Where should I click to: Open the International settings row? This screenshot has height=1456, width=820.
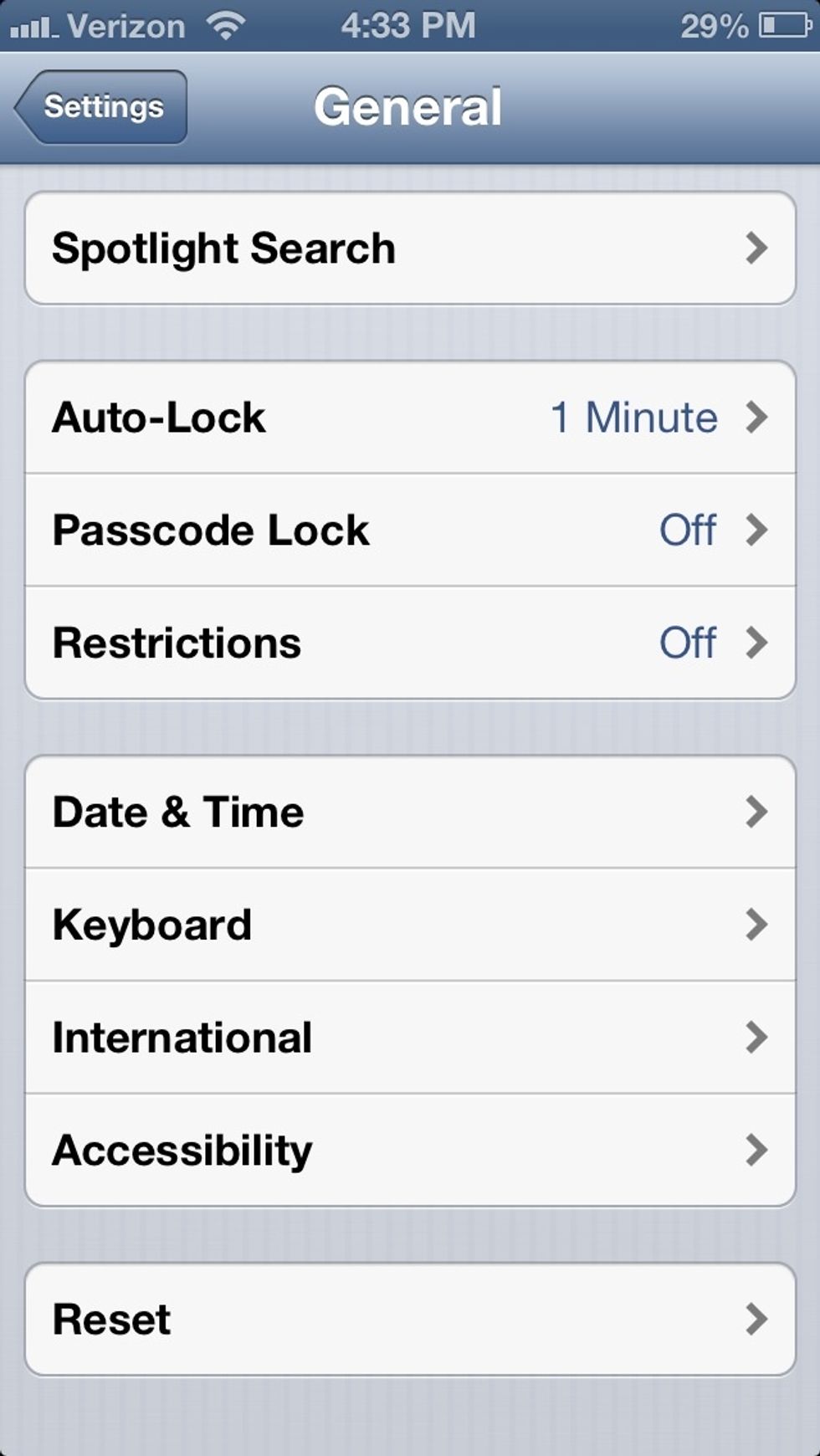point(408,1038)
